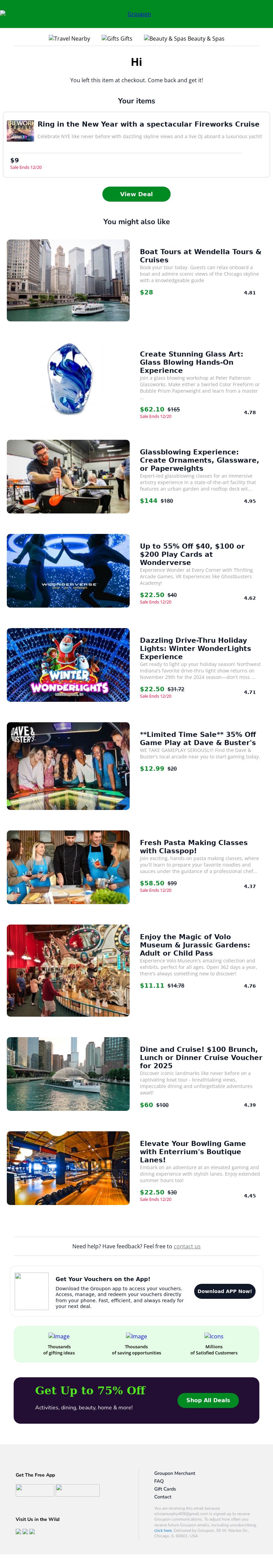Follow the contact us link
This screenshot has height=1568, width=273.
(186, 1247)
